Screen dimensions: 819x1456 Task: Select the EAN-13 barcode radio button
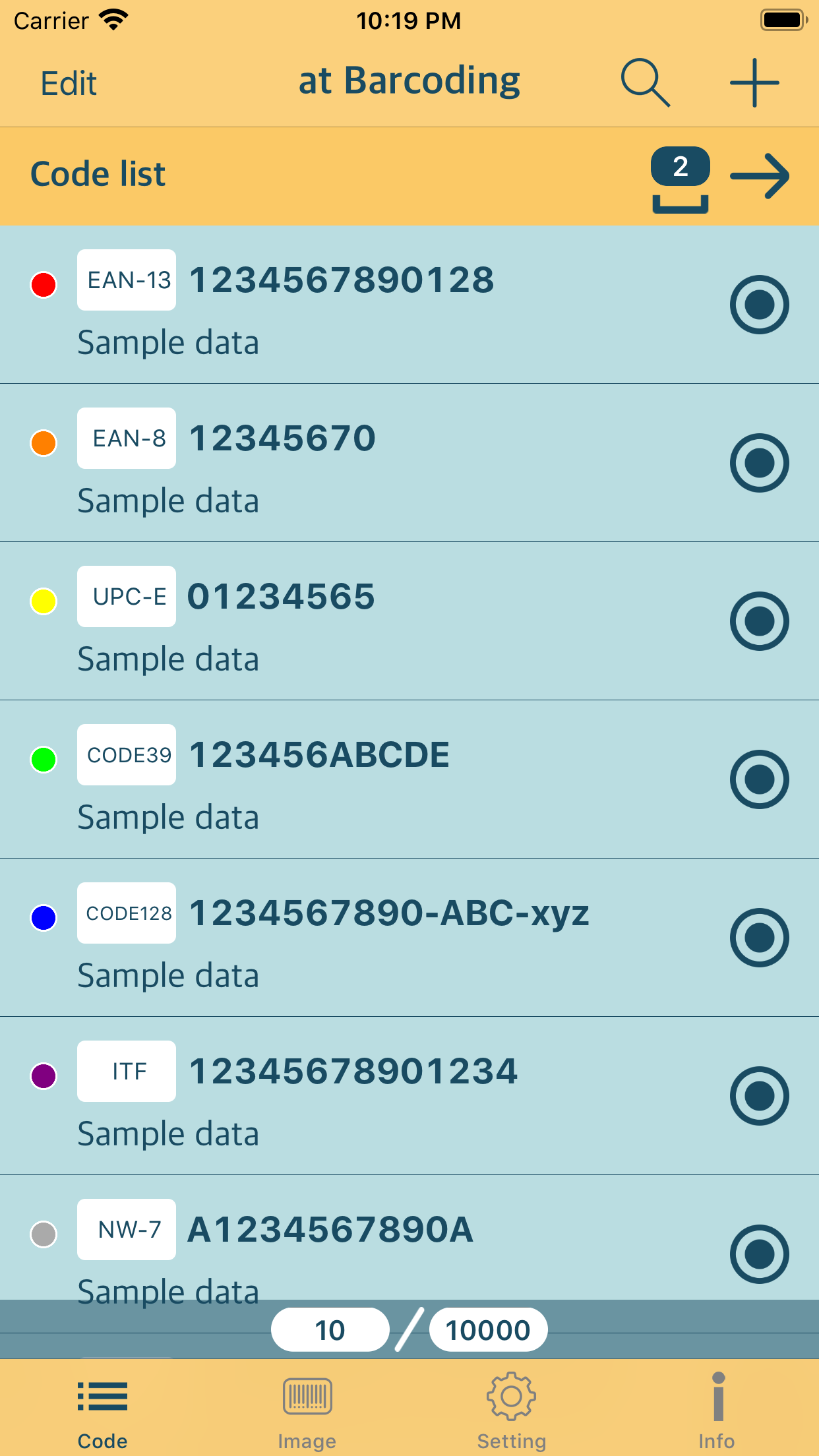point(760,305)
